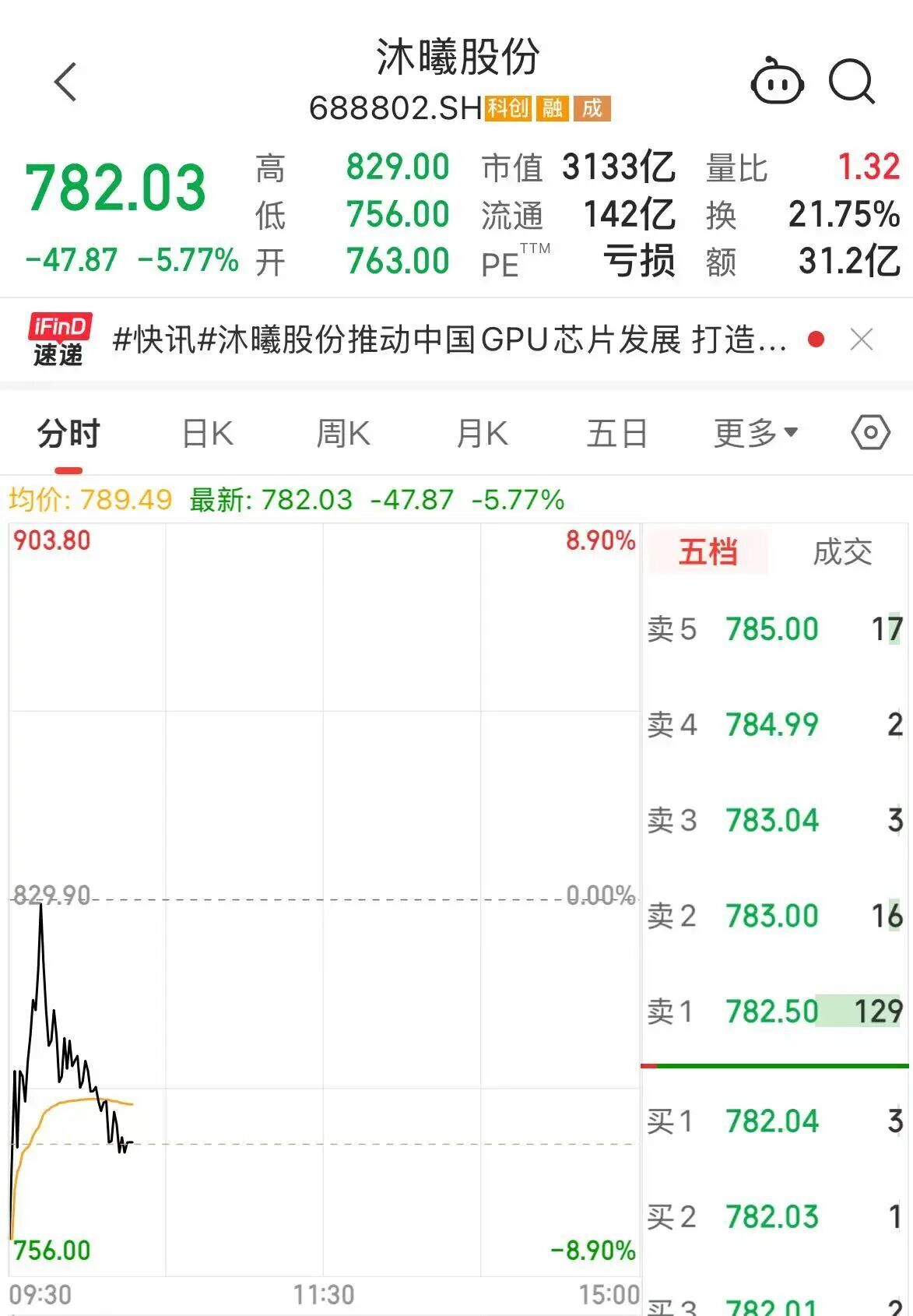913x1316 pixels.
Task: Switch to the 月K chart tab
Action: [x=482, y=434]
